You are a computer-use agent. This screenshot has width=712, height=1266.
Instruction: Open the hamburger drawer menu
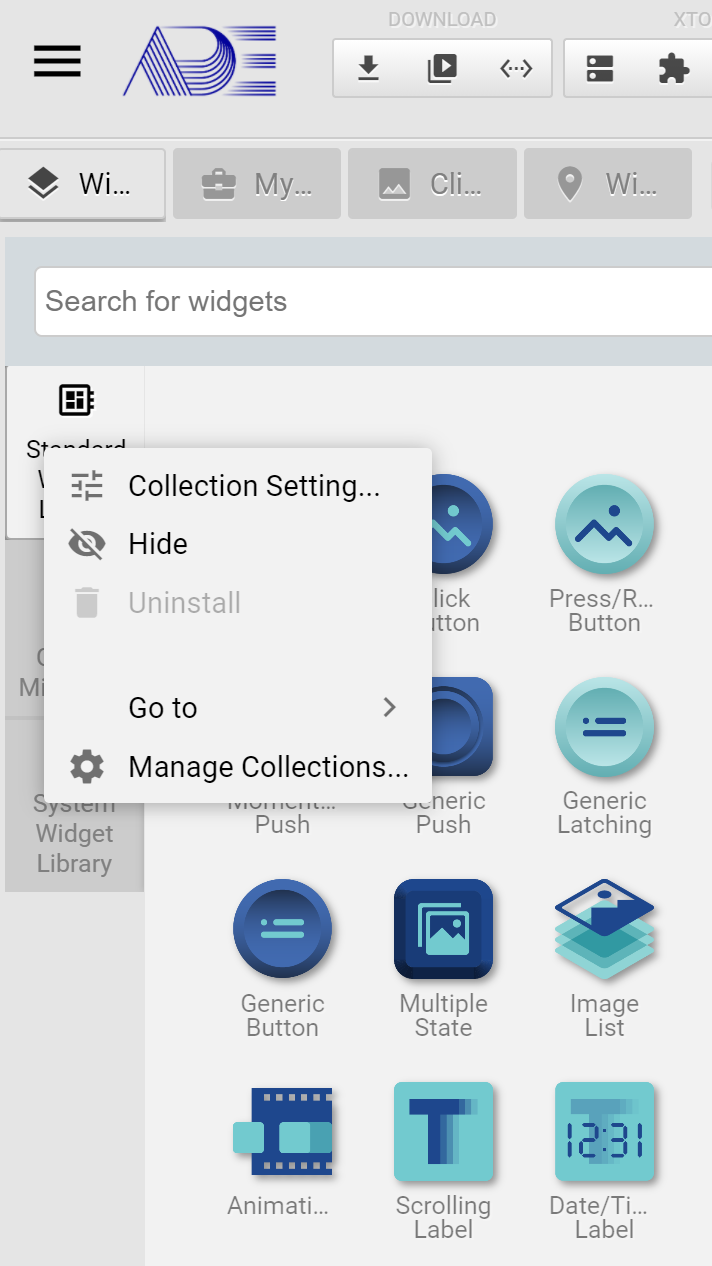point(57,62)
